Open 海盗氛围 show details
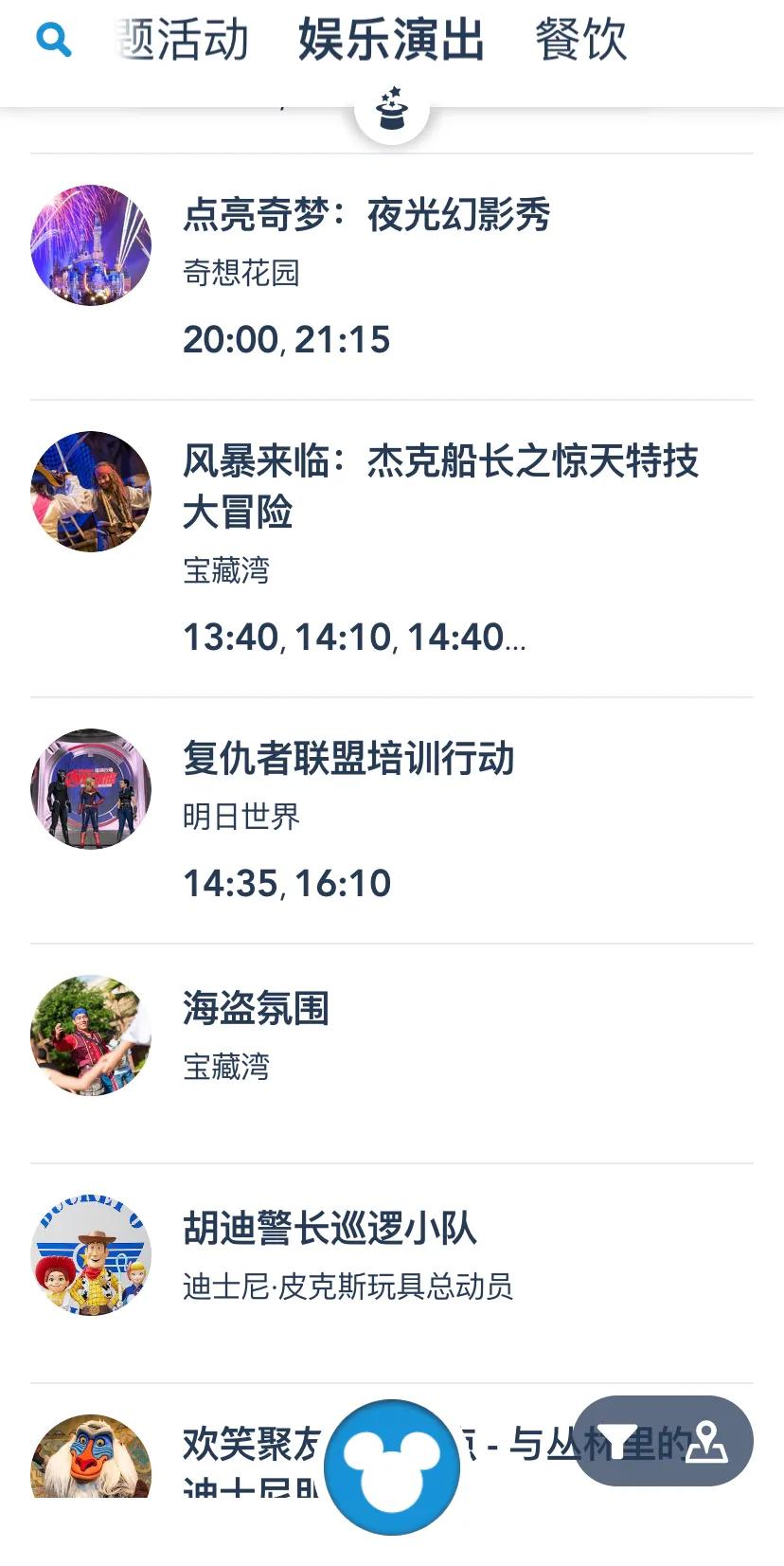 pos(256,1009)
